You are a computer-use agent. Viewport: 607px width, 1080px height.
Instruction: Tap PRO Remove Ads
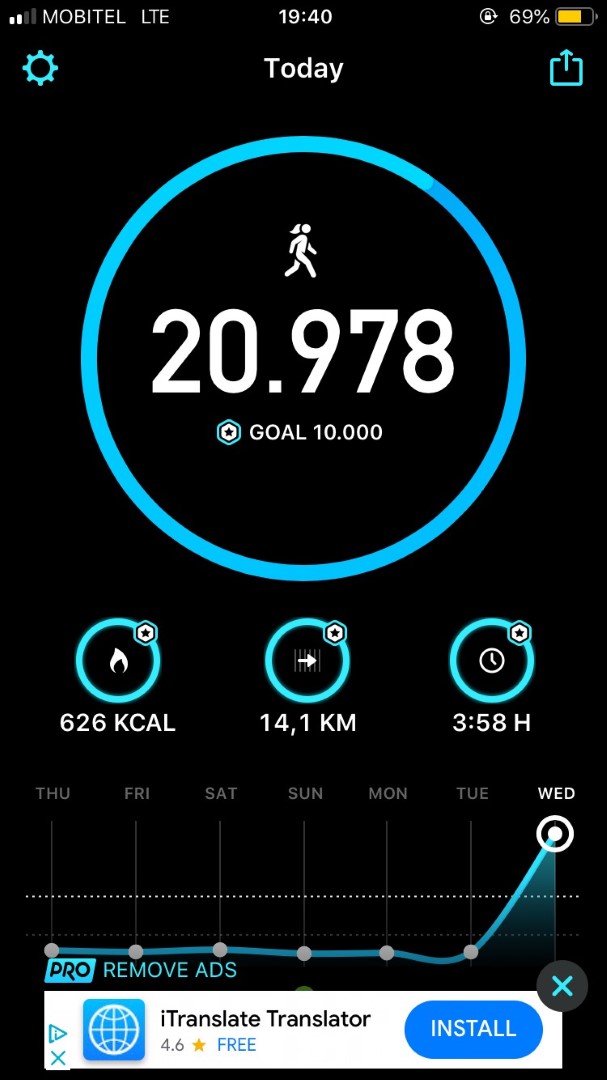(141, 970)
